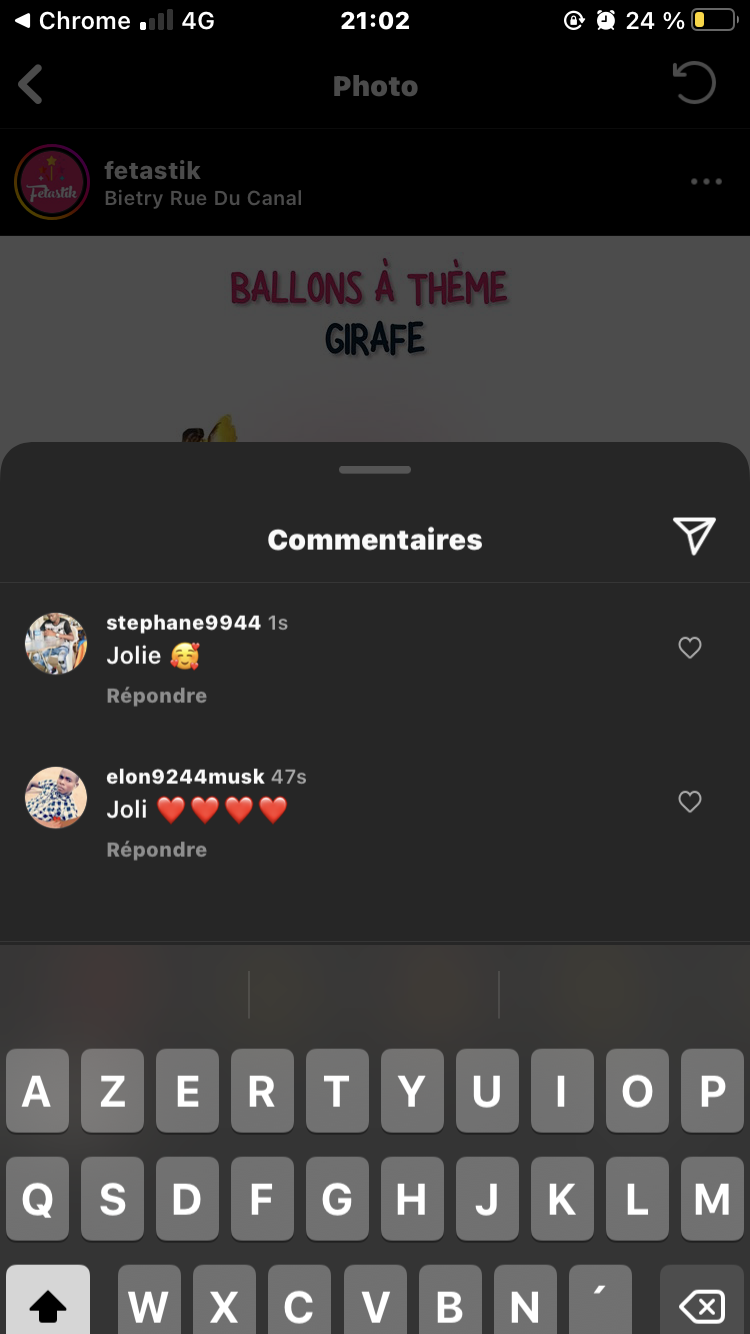
Task: Reply to elon9244musk's comment
Action: point(157,850)
